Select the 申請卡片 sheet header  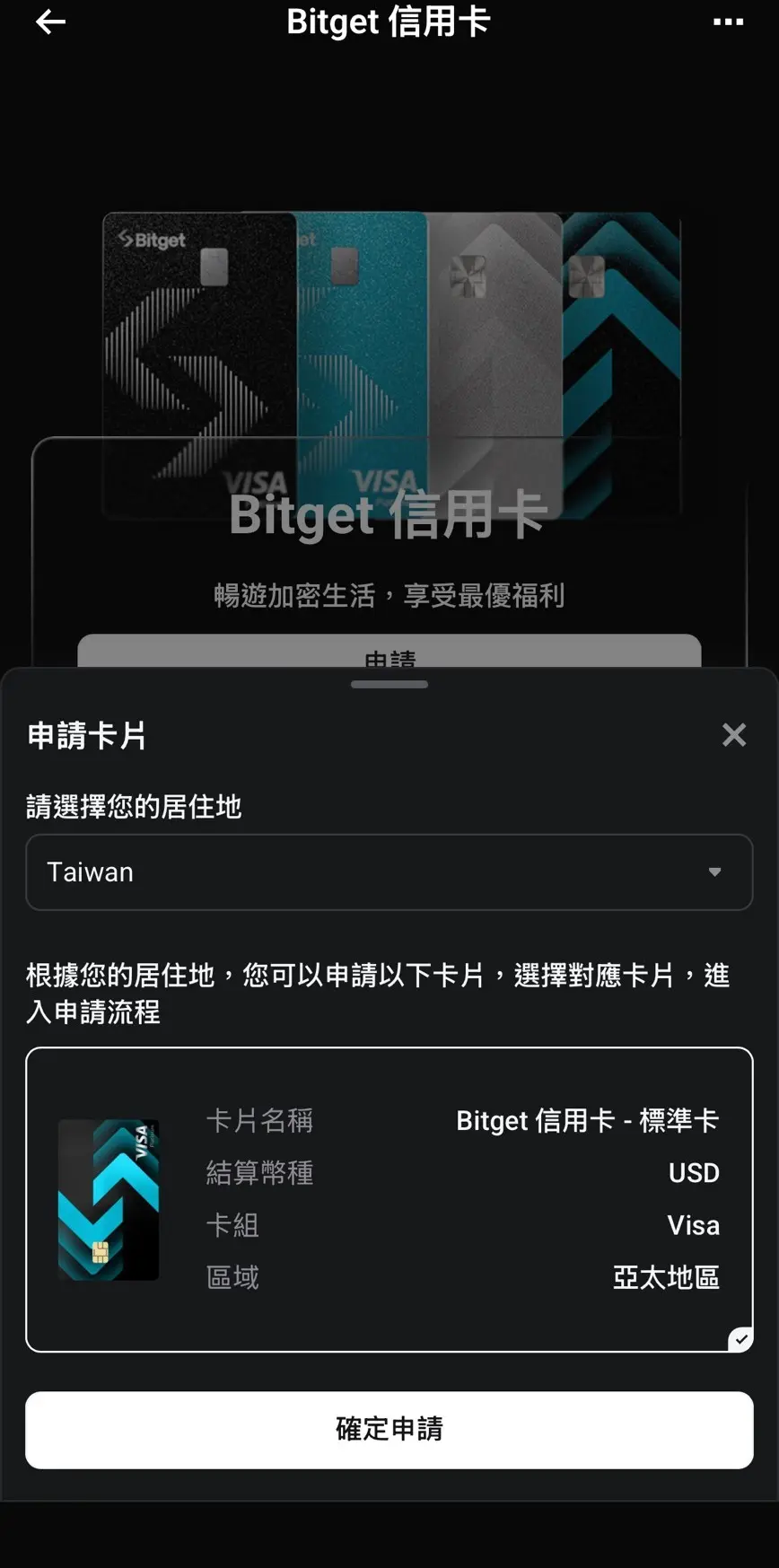pos(87,735)
